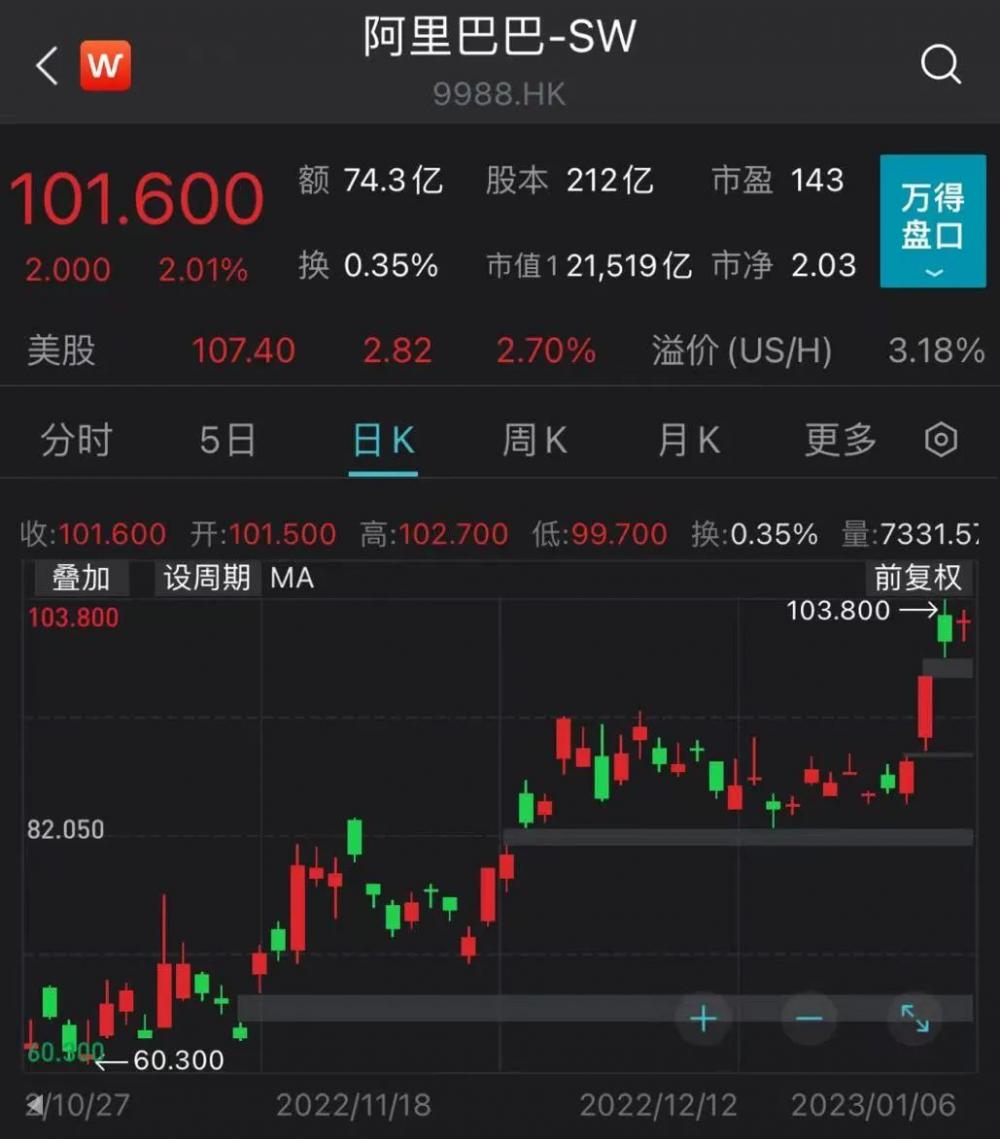Select the 日K chart tab
The width and height of the screenshot is (1000, 1139).
tap(383, 440)
